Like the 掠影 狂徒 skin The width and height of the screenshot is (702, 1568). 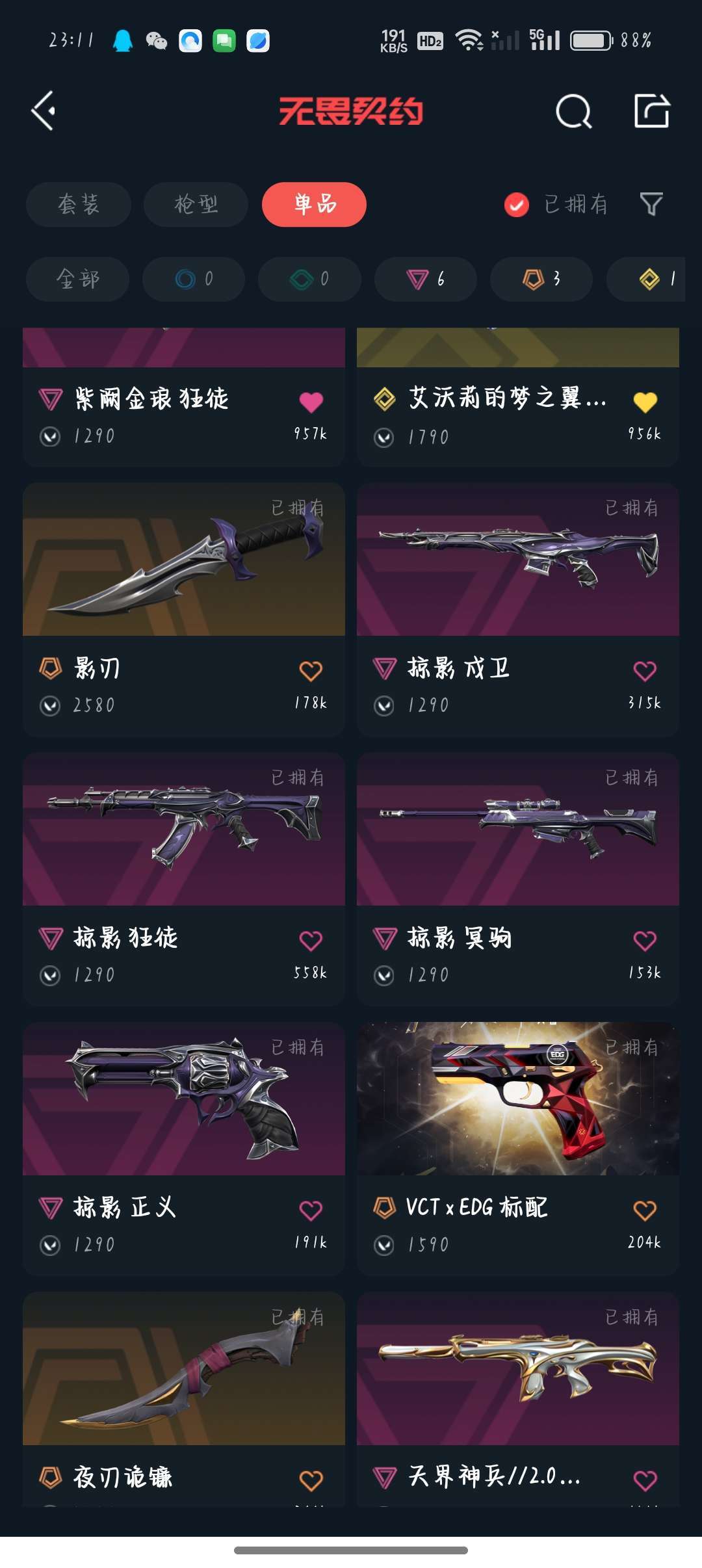click(x=311, y=940)
